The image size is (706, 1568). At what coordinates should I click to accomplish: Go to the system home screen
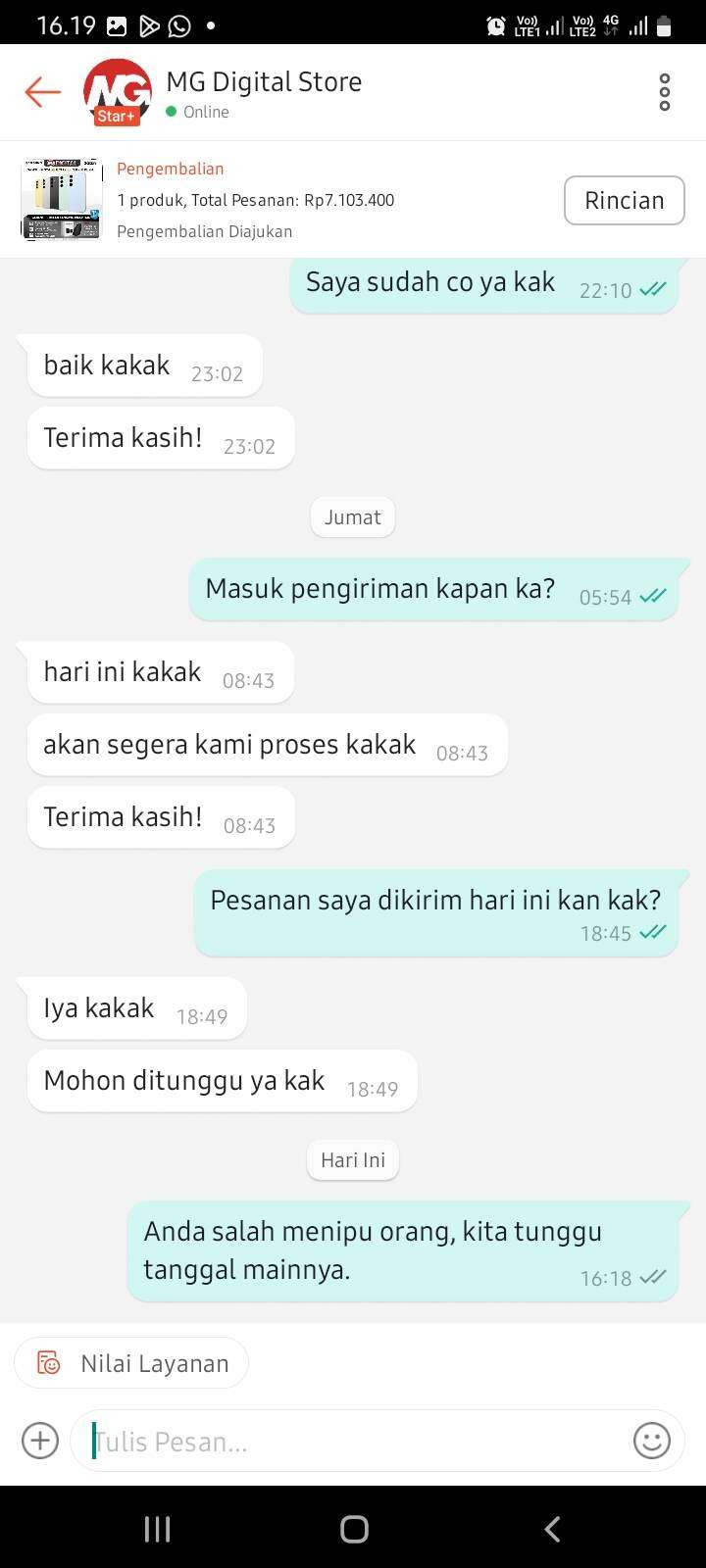coord(353,1529)
